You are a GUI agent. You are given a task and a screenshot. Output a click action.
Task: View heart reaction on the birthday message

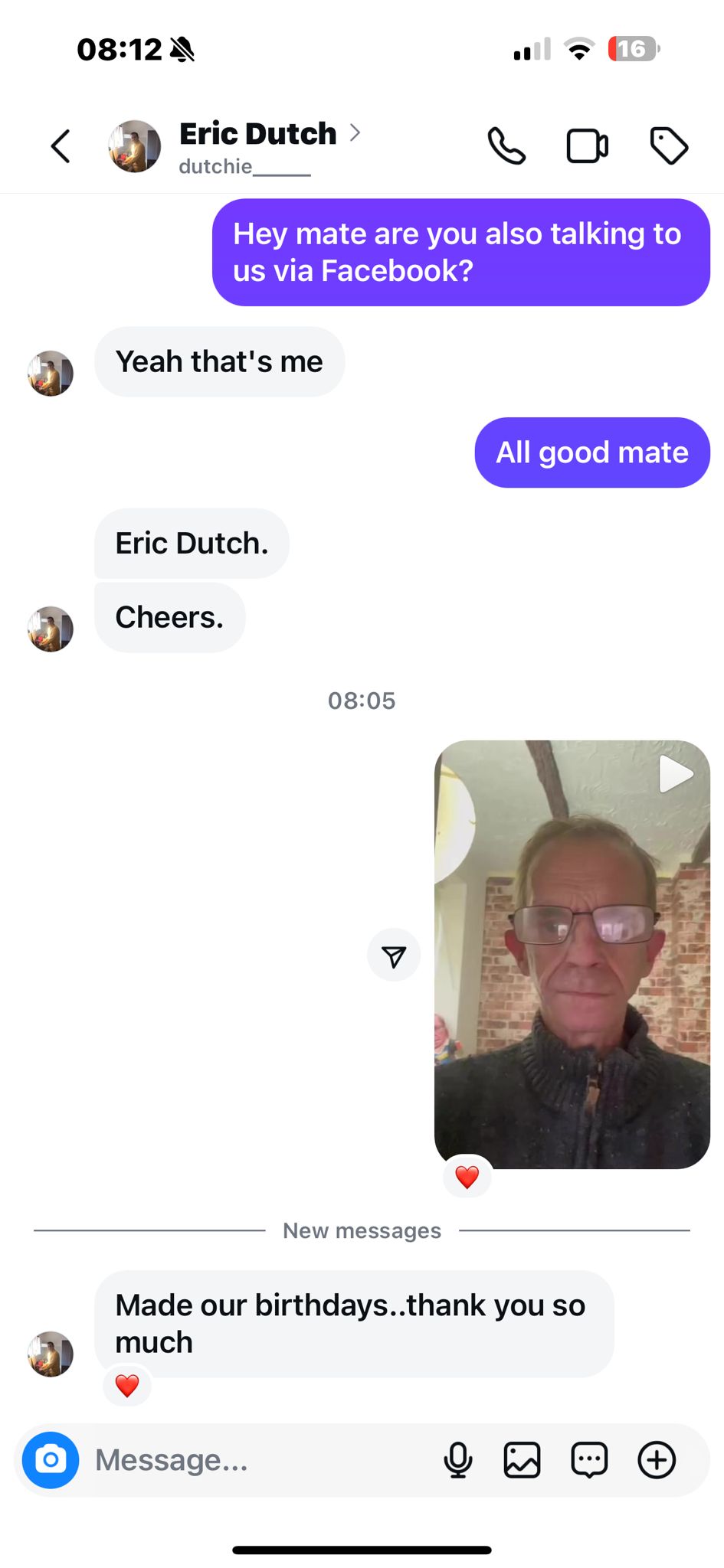point(127,1385)
